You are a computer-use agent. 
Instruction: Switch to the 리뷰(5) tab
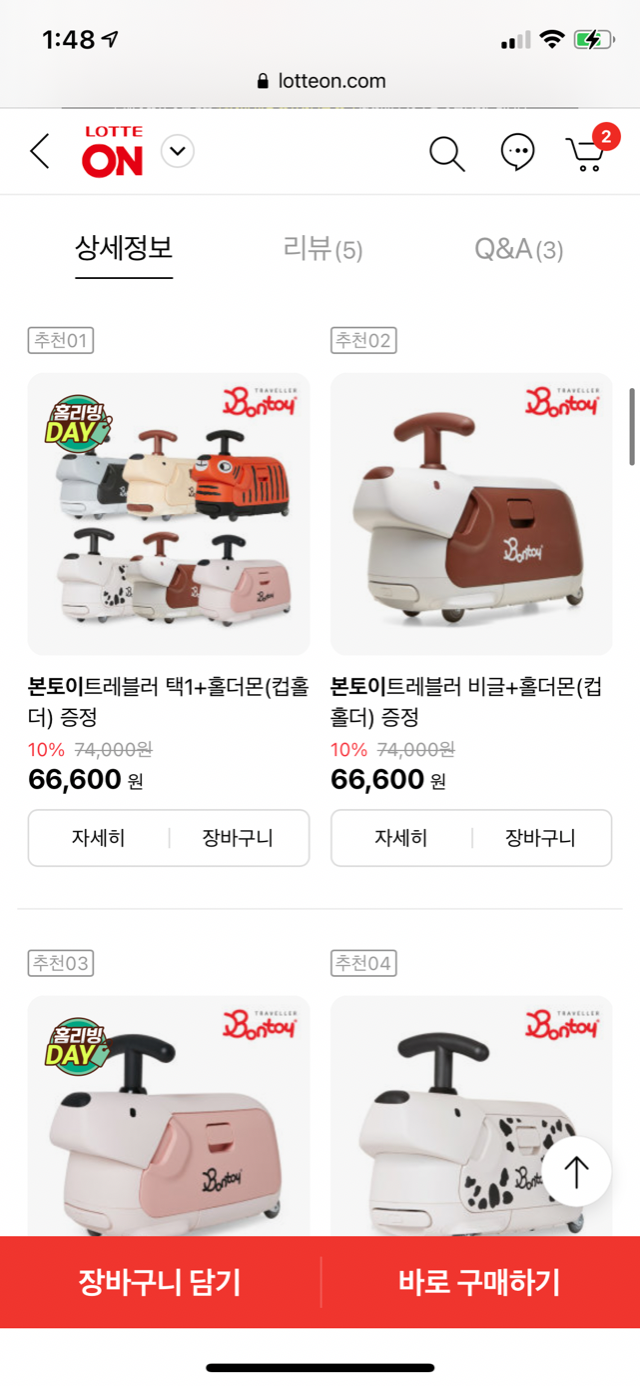coord(322,249)
